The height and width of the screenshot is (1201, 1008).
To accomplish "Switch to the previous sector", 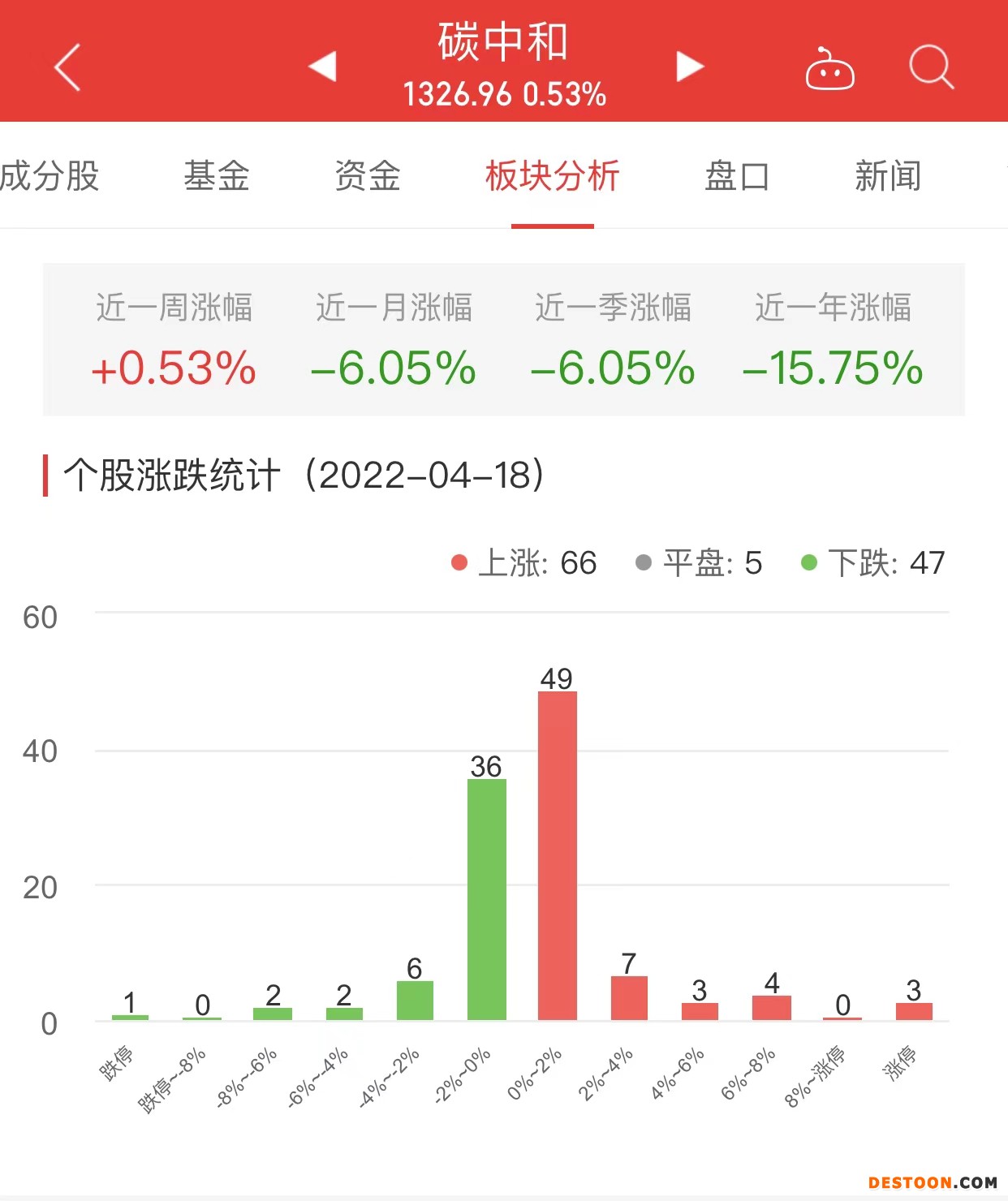I will (x=323, y=67).
